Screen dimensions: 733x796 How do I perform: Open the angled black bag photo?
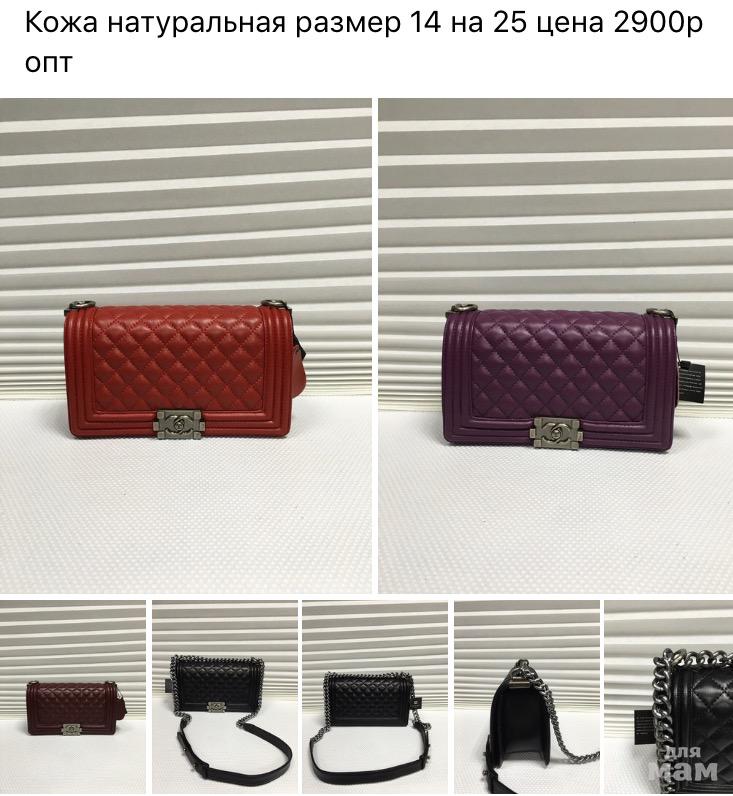point(375,696)
